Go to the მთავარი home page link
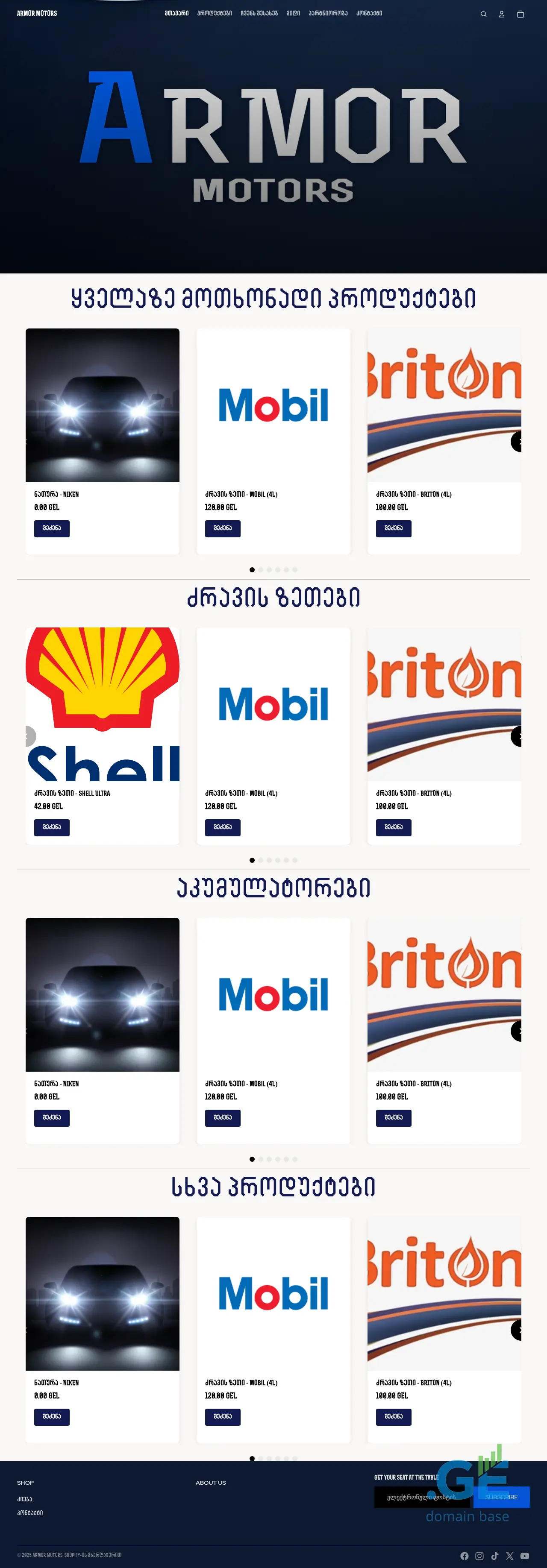The image size is (547, 1568). click(x=176, y=13)
